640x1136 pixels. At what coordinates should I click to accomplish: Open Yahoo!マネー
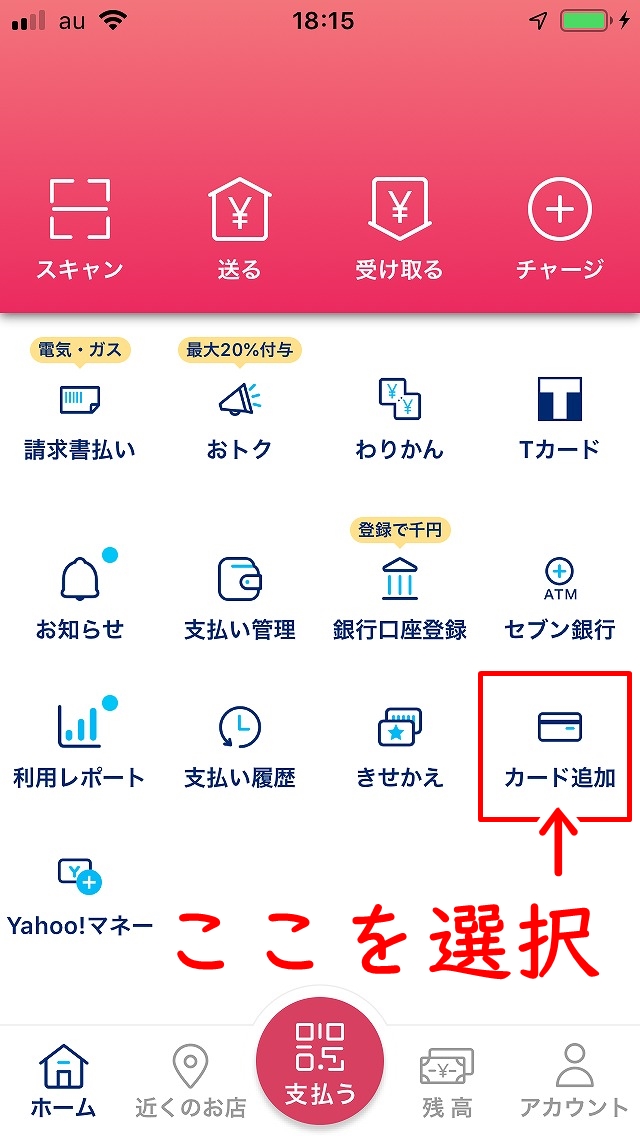80,897
